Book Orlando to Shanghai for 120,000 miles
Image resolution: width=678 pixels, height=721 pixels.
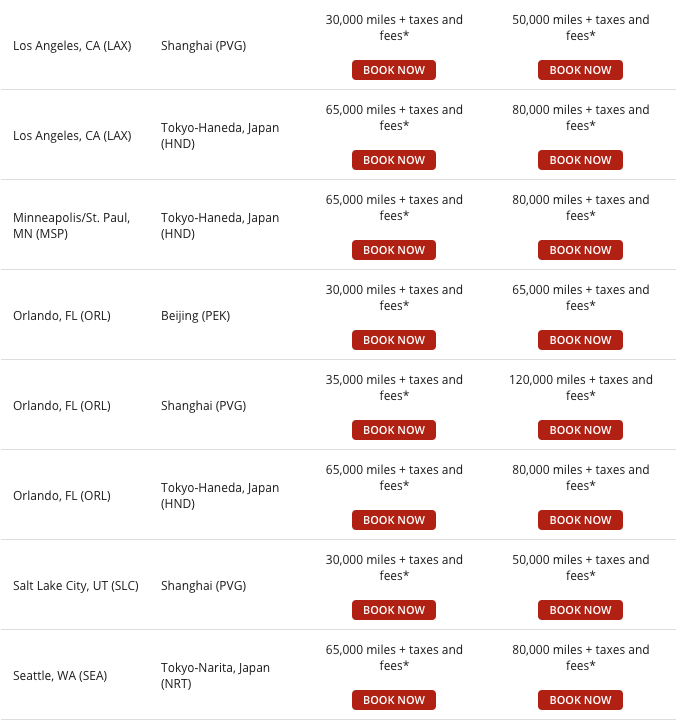coord(580,430)
